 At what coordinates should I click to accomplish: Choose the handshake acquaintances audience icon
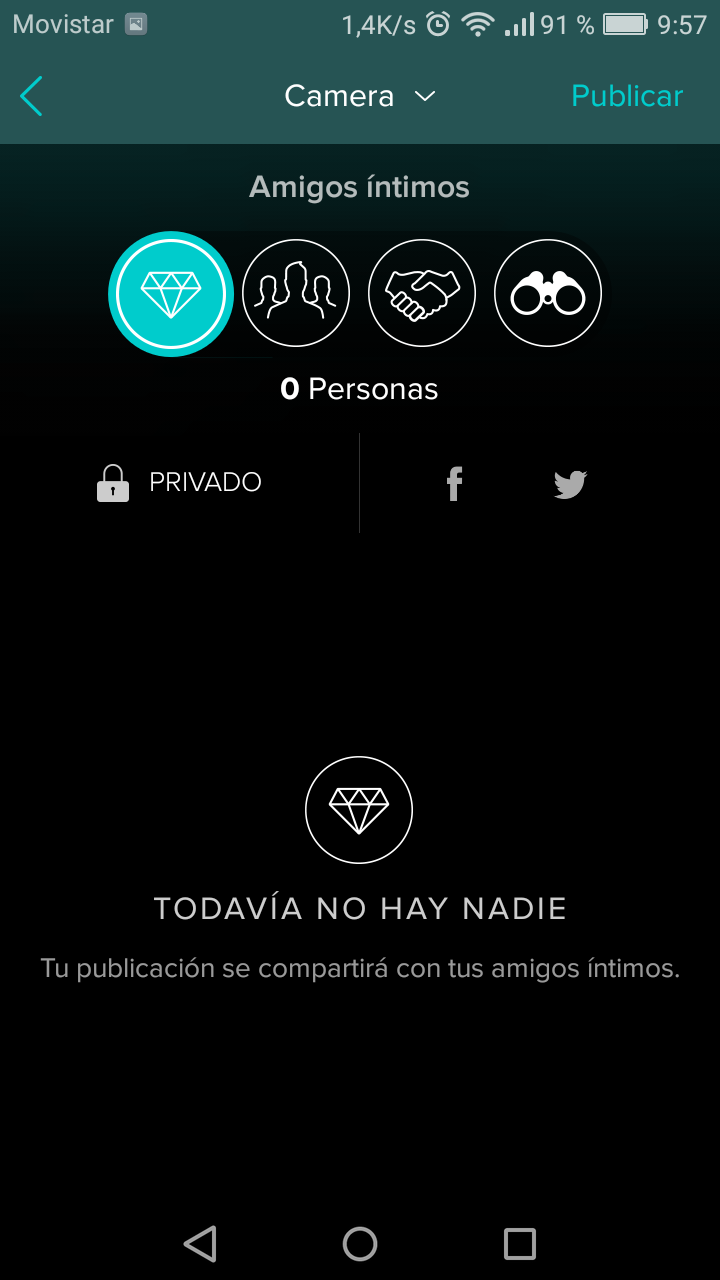pos(422,293)
